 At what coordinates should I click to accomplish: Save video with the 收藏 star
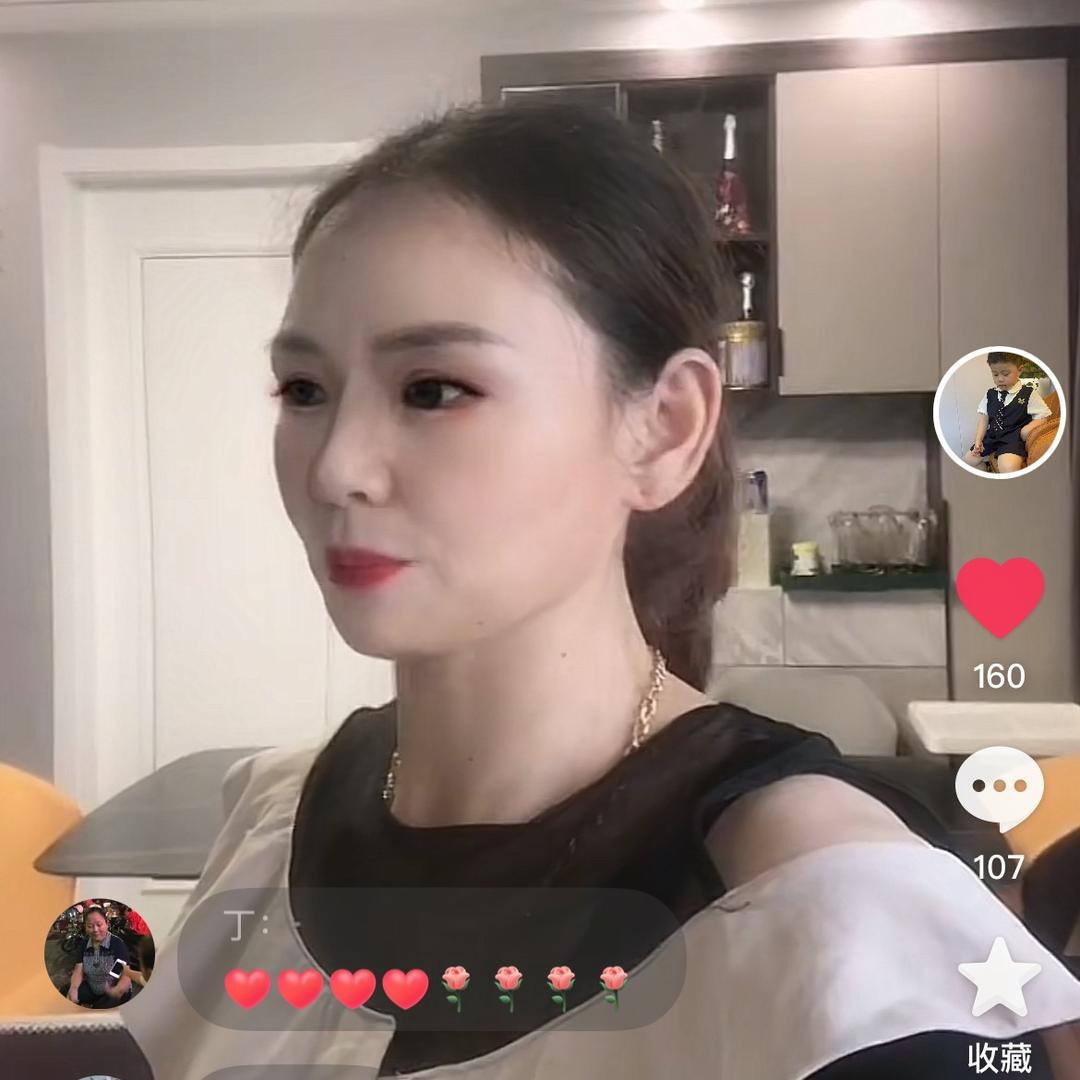pos(999,979)
